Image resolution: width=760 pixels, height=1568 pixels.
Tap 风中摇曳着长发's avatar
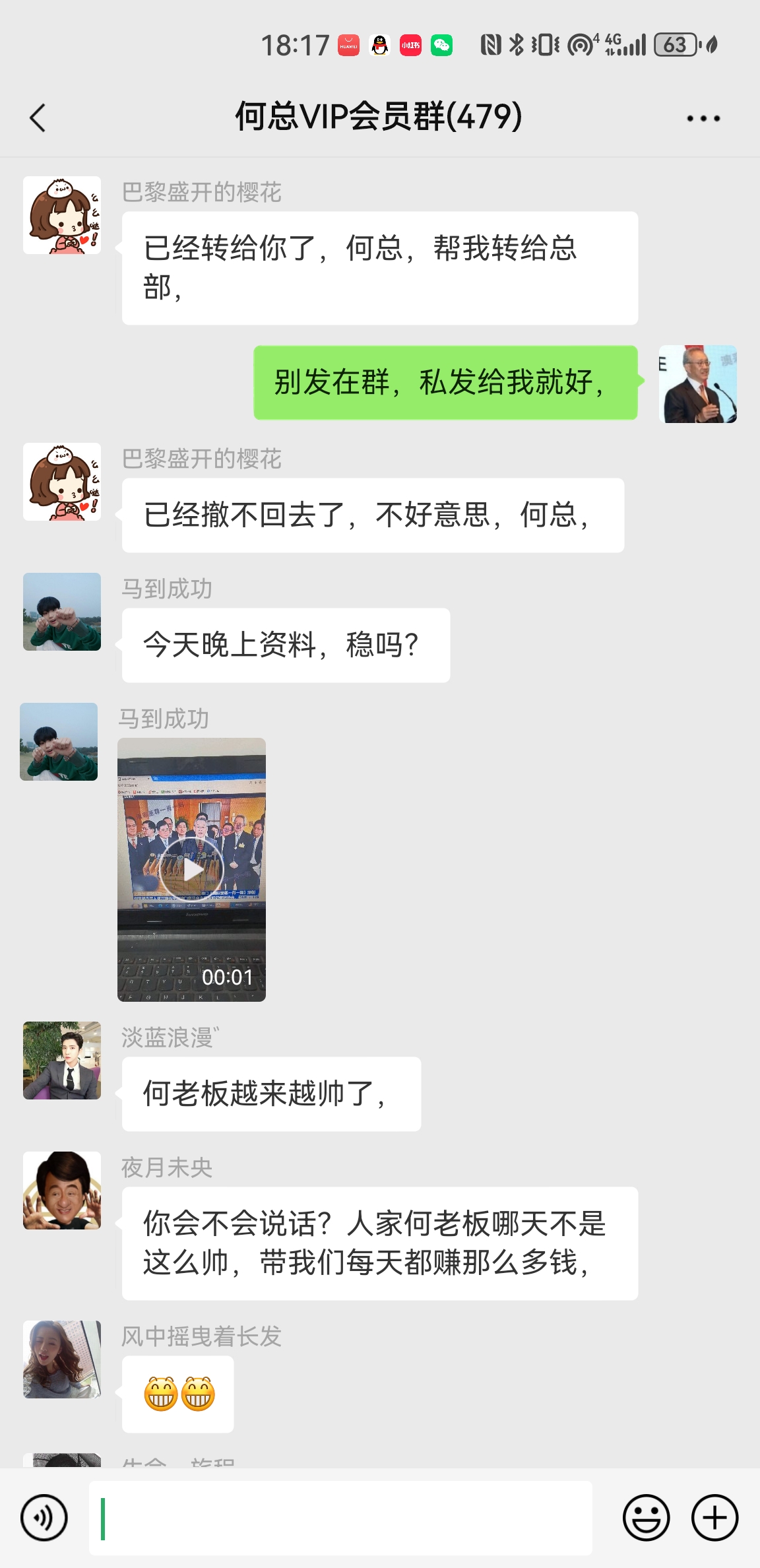[x=62, y=1359]
